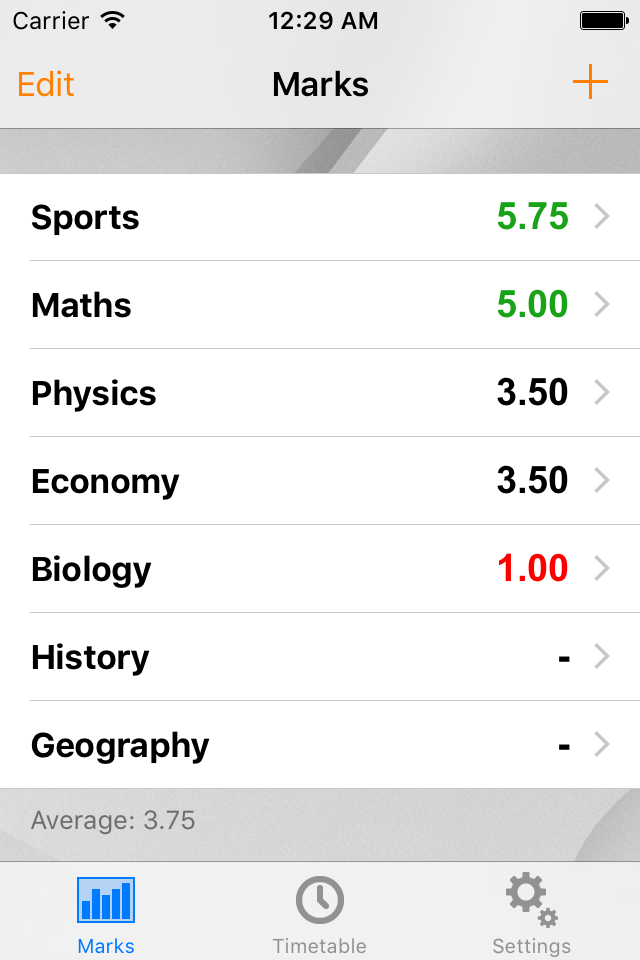Select the Economy subject
This screenshot has height=960, width=640.
point(320,481)
